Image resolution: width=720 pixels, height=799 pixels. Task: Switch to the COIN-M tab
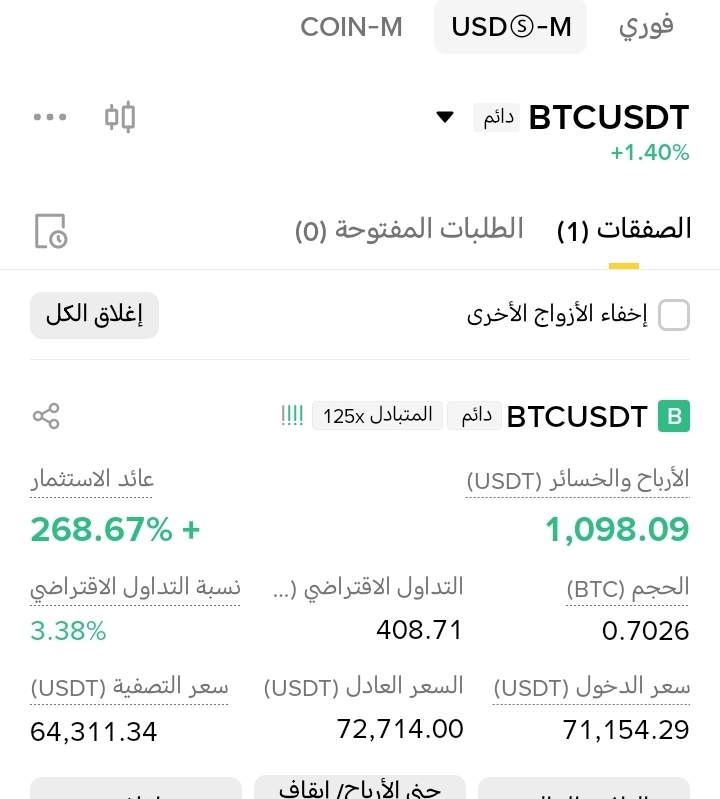(x=351, y=27)
